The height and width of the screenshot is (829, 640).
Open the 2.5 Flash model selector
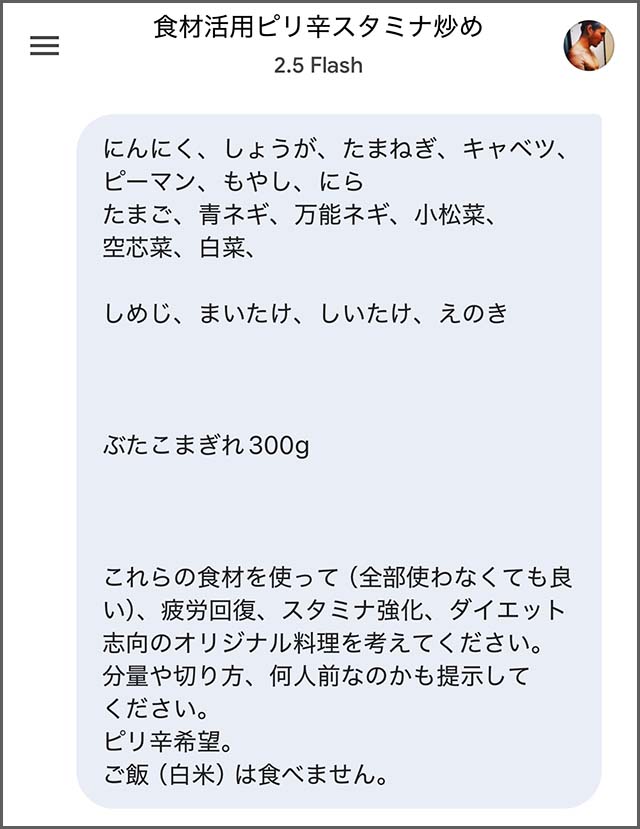point(318,66)
